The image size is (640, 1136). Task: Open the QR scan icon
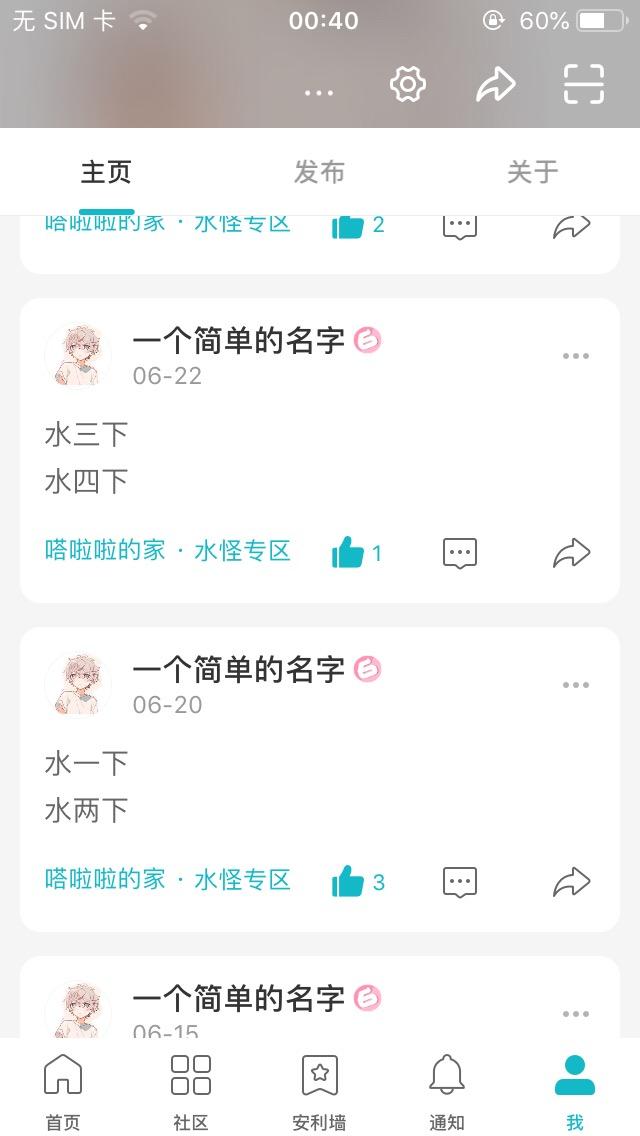point(584,85)
